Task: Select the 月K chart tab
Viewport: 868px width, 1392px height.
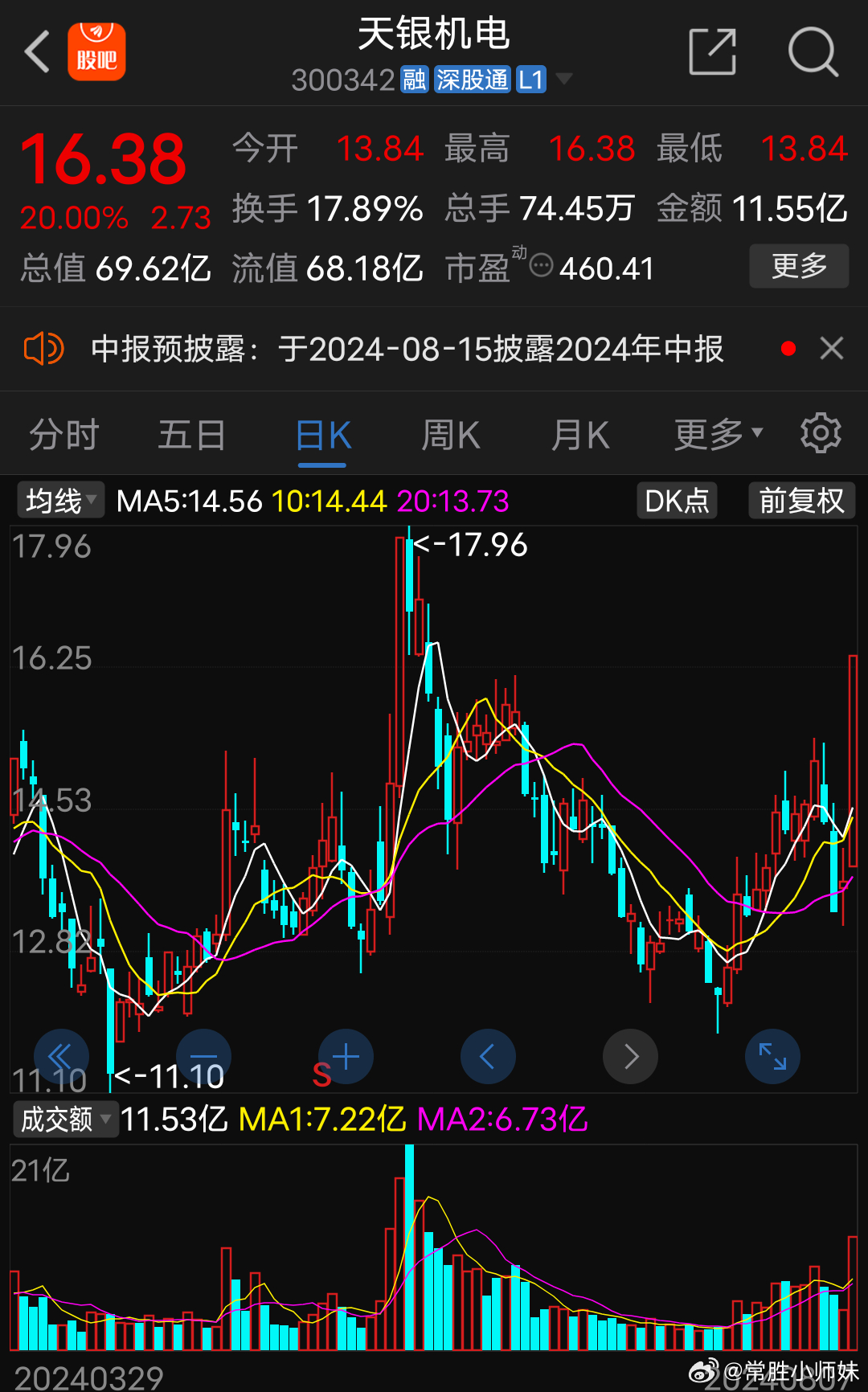Action: [x=580, y=435]
